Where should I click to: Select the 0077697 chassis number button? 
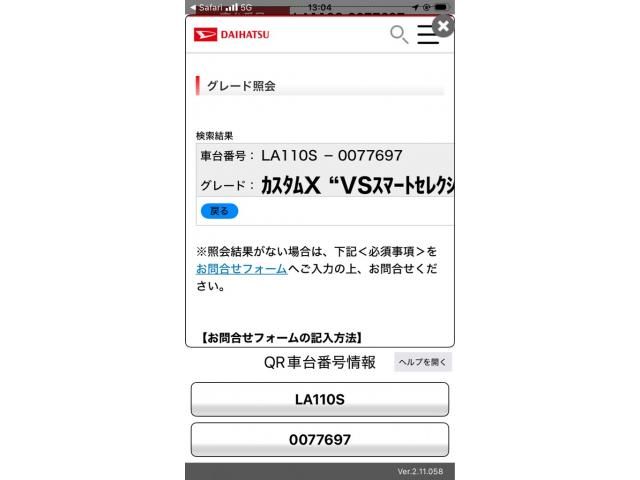pyautogui.click(x=319, y=440)
